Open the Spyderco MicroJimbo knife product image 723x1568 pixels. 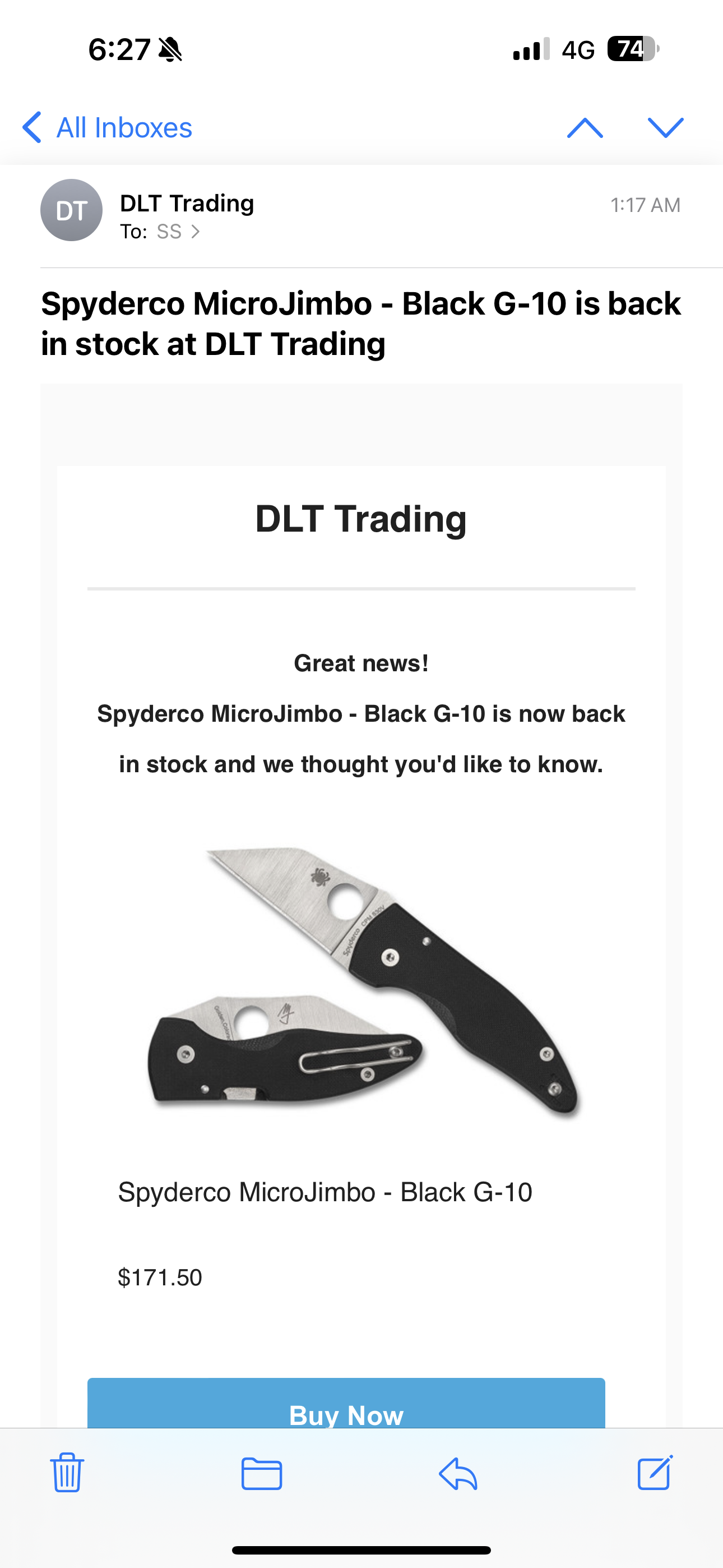click(x=361, y=983)
